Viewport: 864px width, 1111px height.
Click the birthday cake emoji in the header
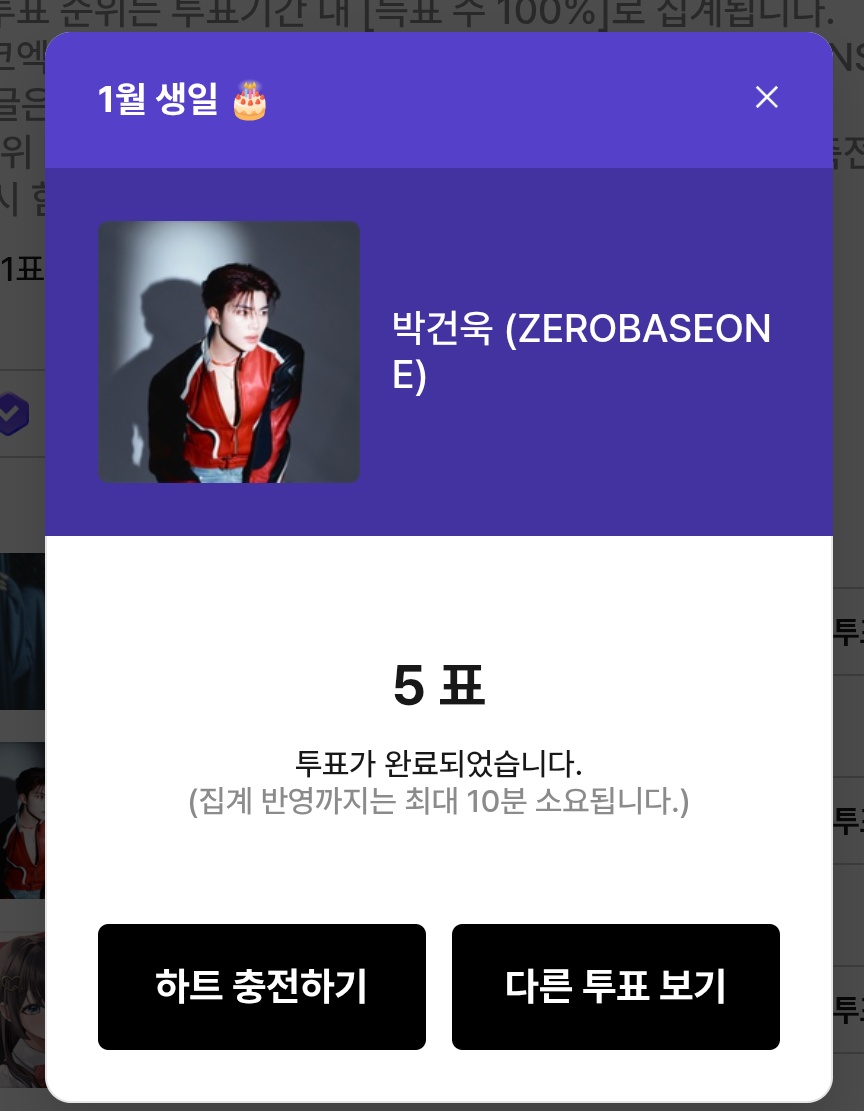point(249,99)
